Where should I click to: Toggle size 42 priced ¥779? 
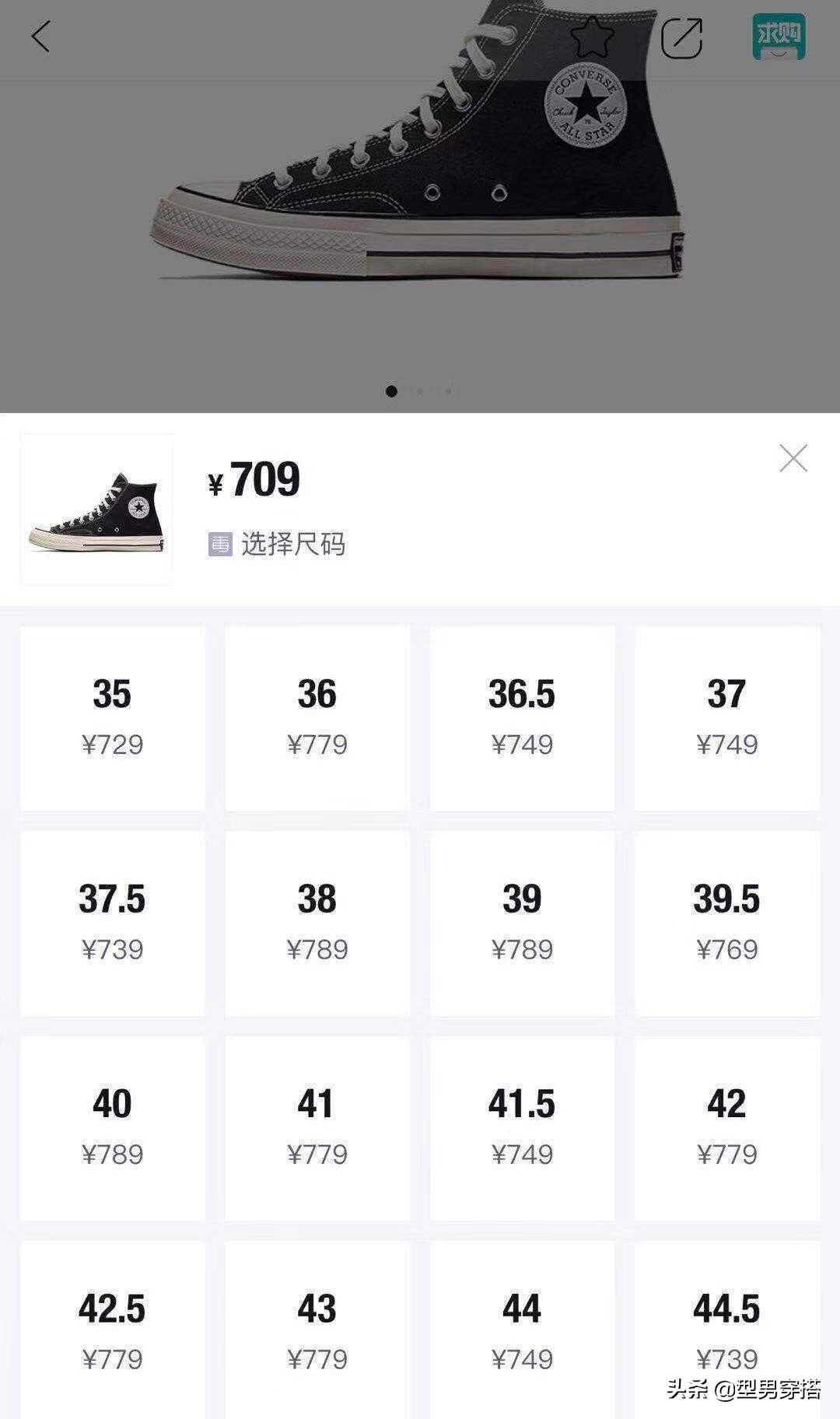click(x=726, y=1127)
